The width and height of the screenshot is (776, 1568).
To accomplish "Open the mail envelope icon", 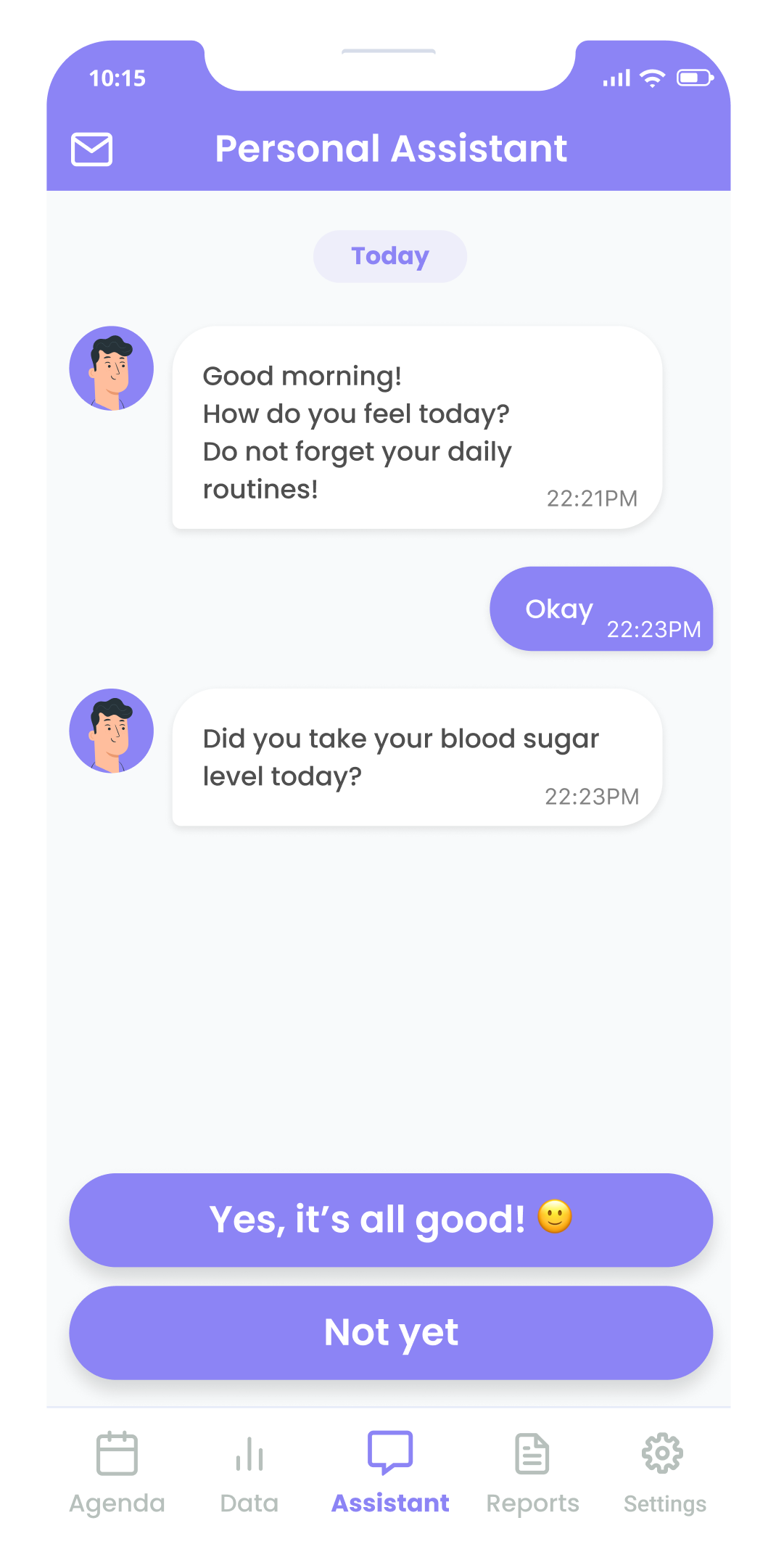I will 91,149.
